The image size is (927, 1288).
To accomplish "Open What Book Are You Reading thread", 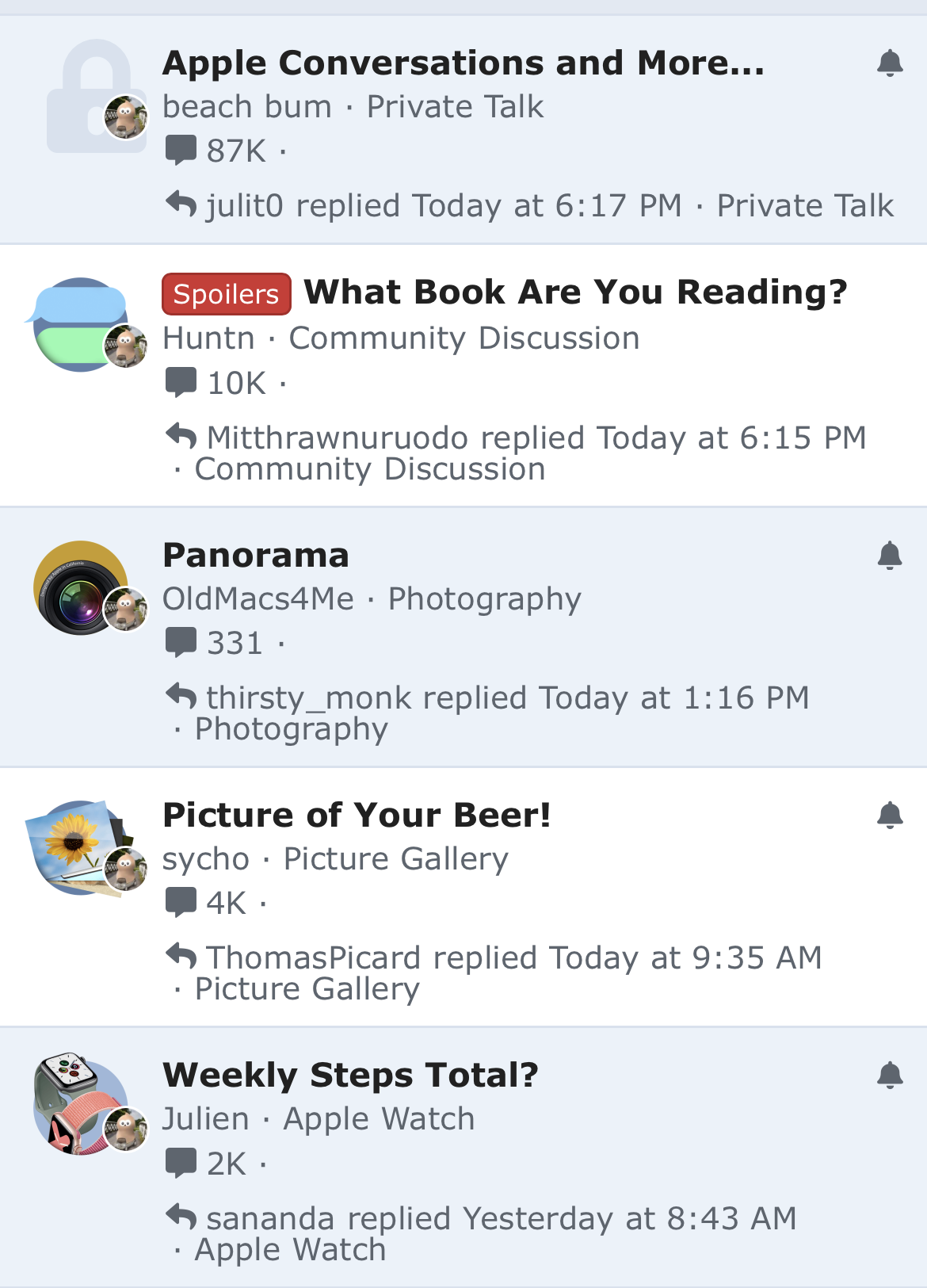I will click(x=575, y=292).
